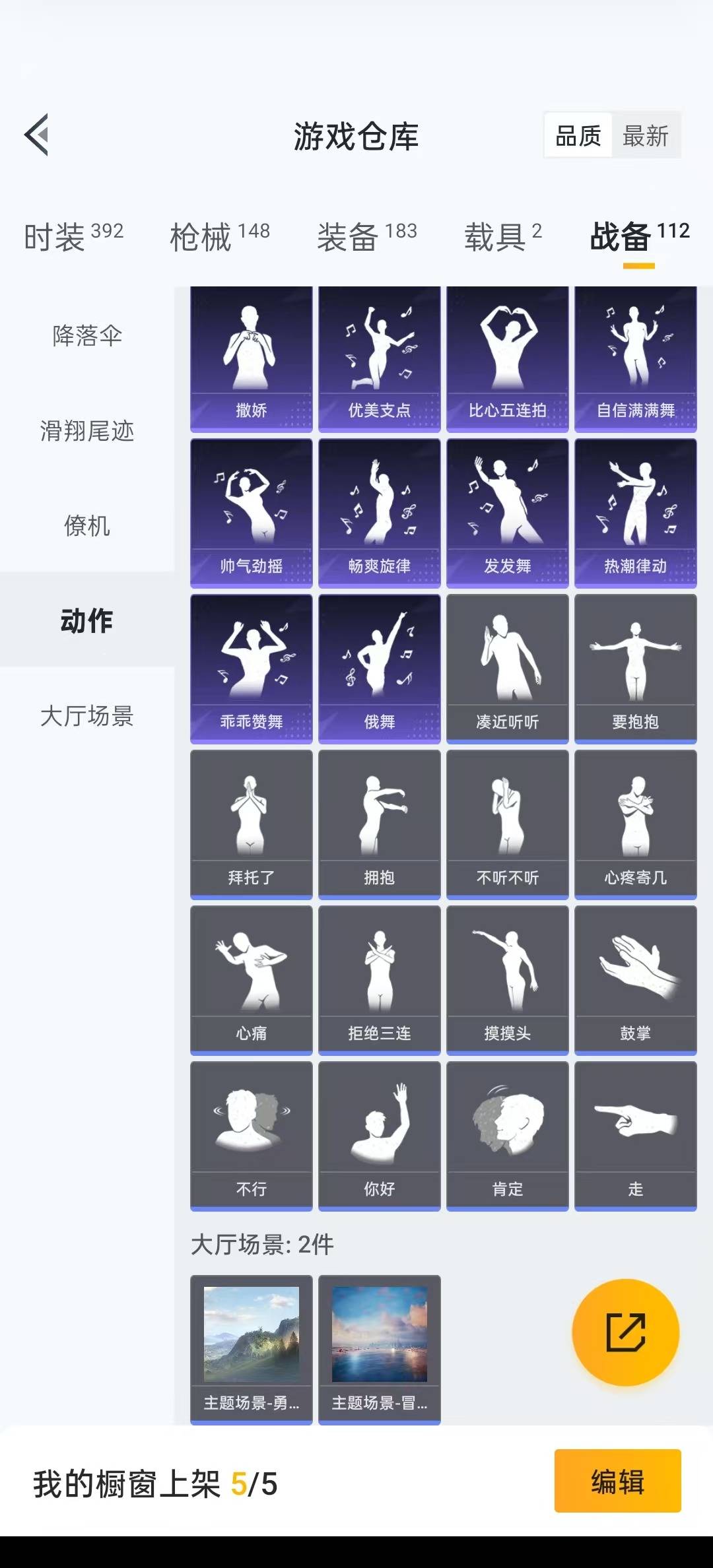This screenshot has height=1568, width=713.
Task: Go back using the top-left arrow
Action: (x=37, y=135)
